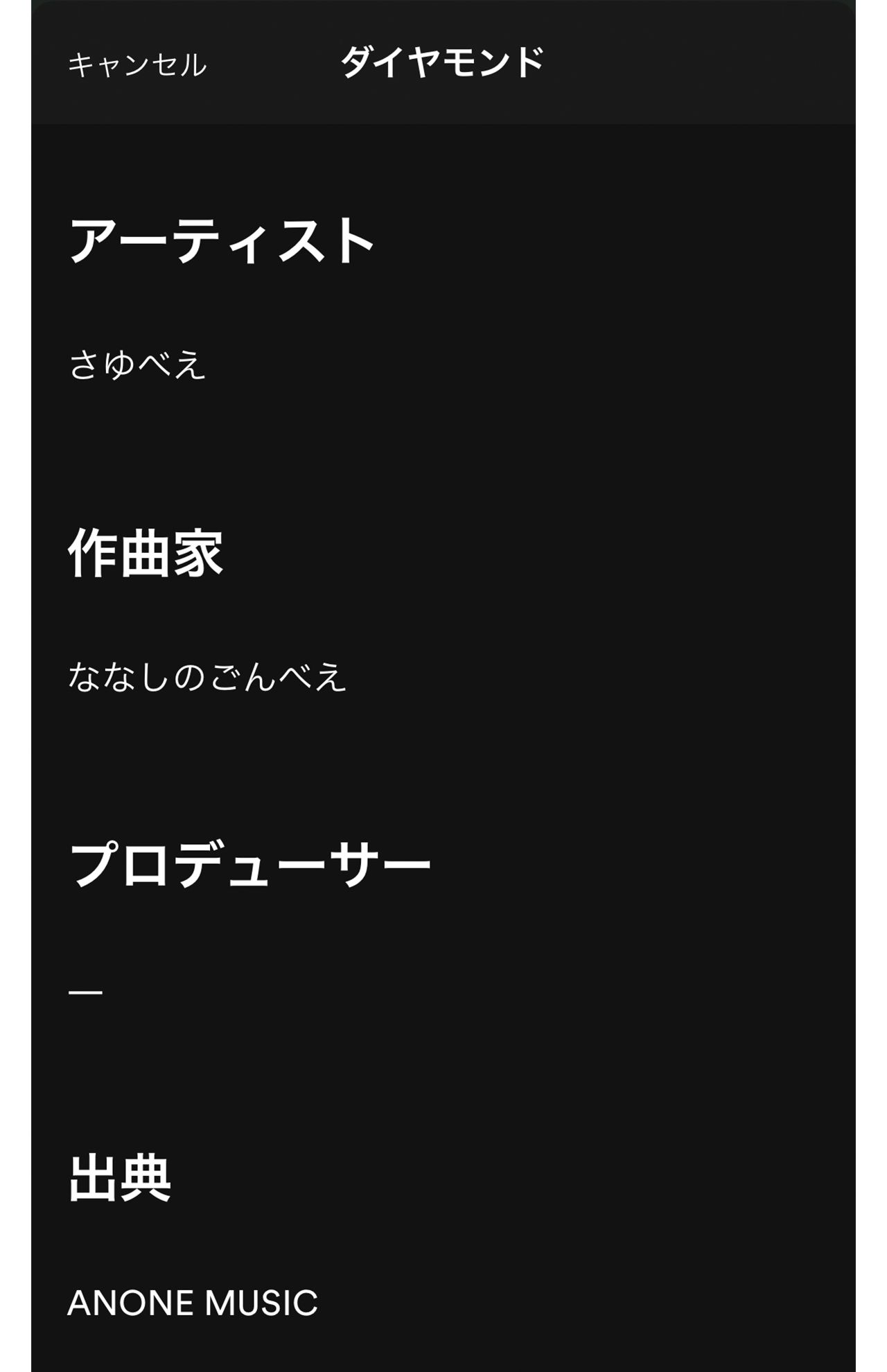Click the credits sheet title bar
The width and height of the screenshot is (887, 1372).
[x=443, y=62]
